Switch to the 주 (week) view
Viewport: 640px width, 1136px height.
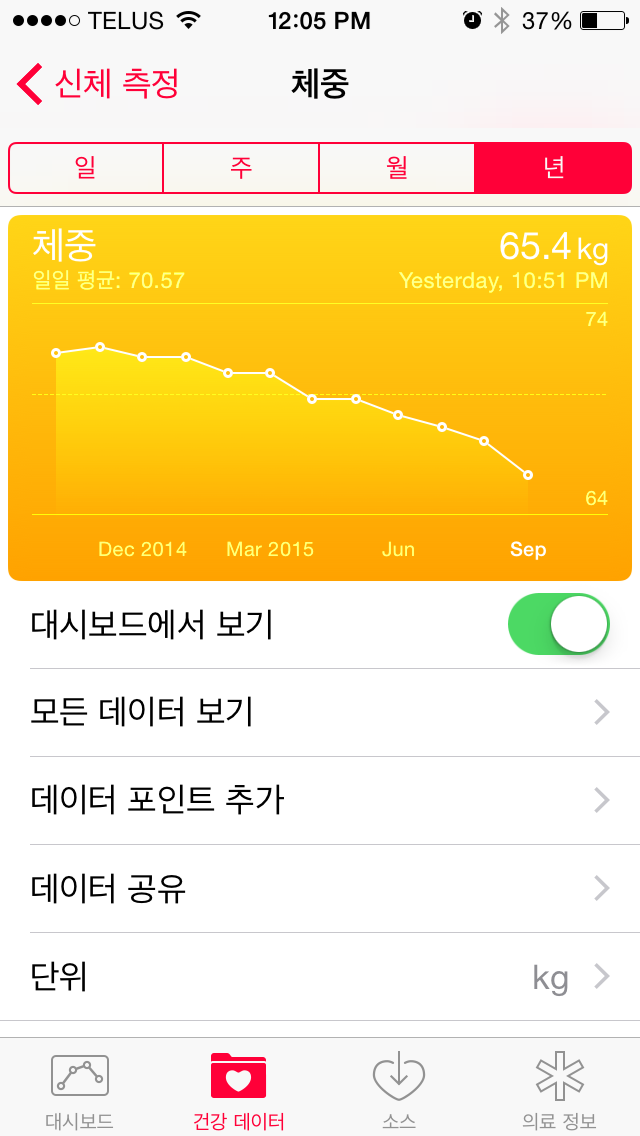tap(241, 168)
